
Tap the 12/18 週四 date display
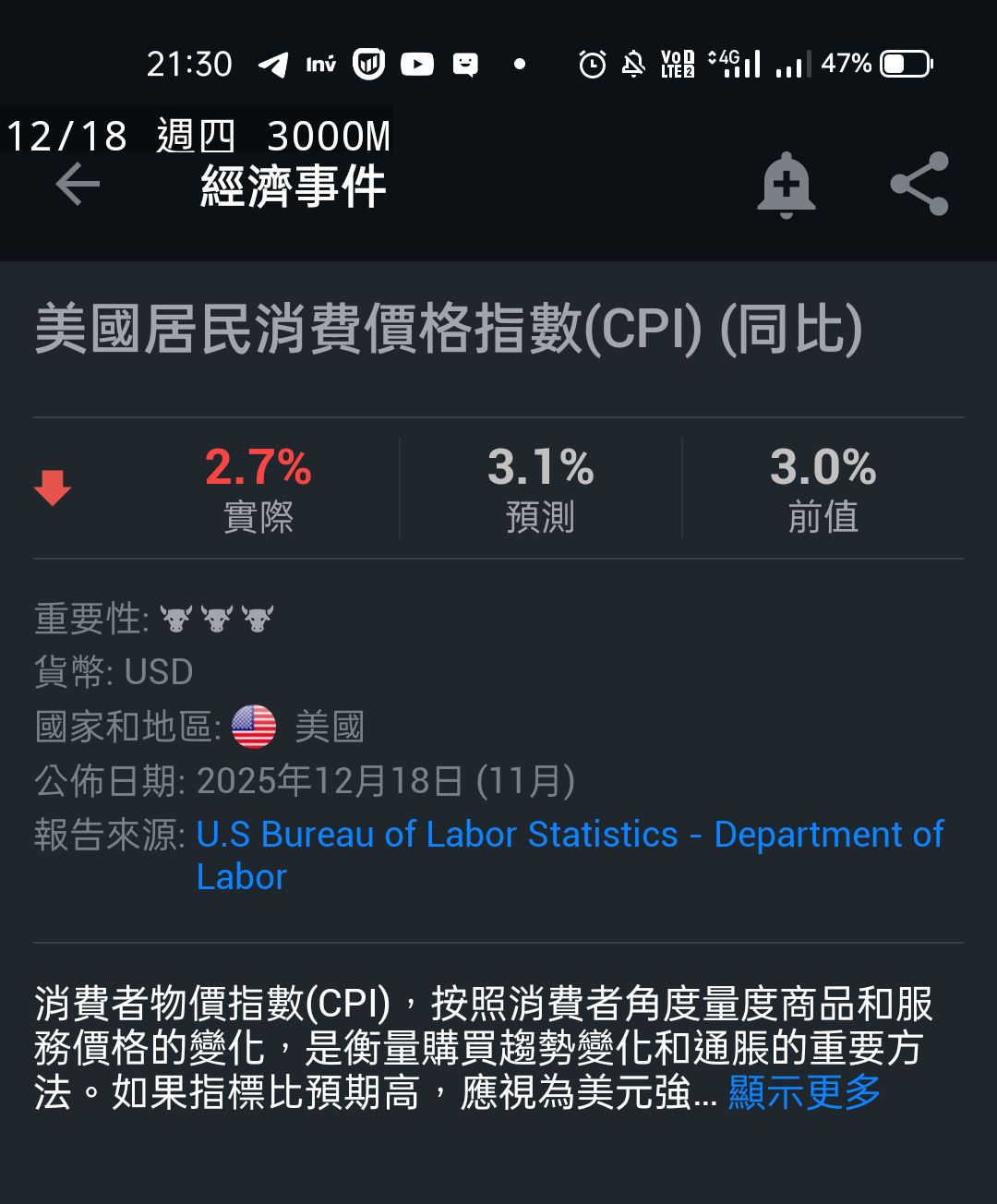point(120,135)
